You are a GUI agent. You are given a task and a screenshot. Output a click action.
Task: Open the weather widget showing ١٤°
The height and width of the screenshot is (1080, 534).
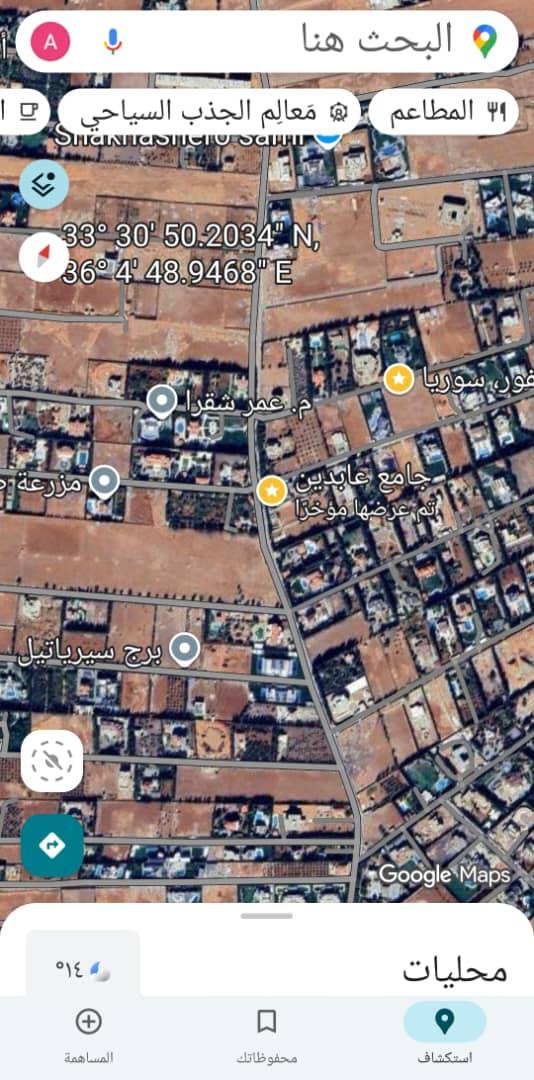pyautogui.click(x=83, y=970)
